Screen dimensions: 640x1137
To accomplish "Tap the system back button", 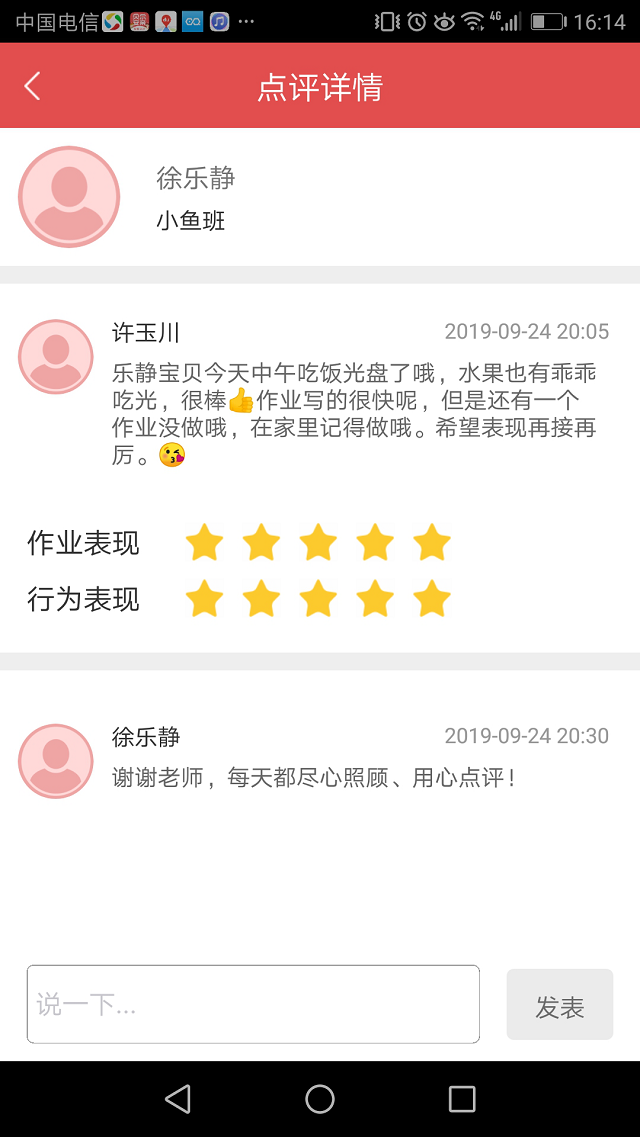I will click(x=178, y=1099).
